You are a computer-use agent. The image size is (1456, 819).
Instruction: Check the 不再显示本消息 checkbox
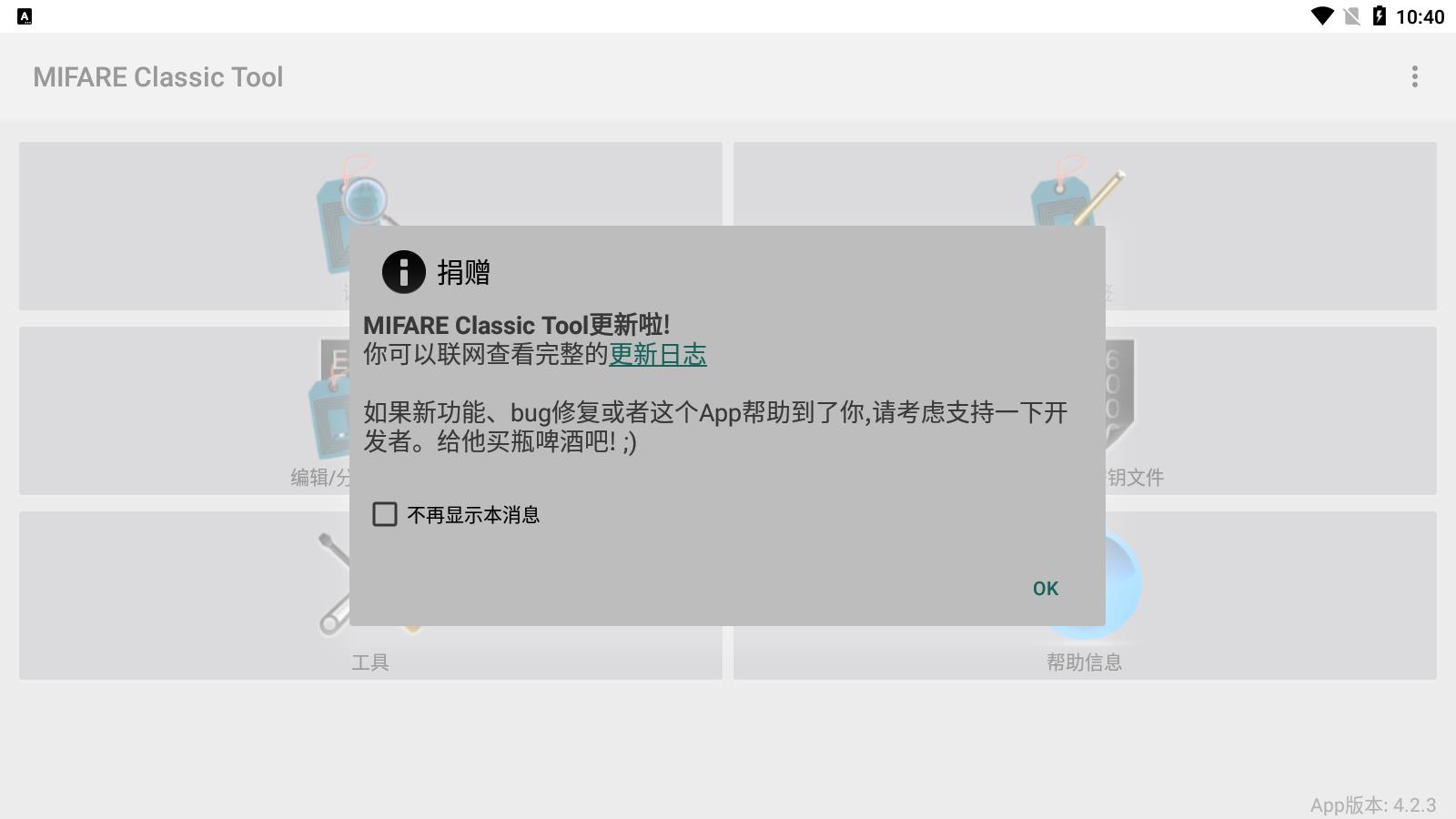tap(385, 515)
